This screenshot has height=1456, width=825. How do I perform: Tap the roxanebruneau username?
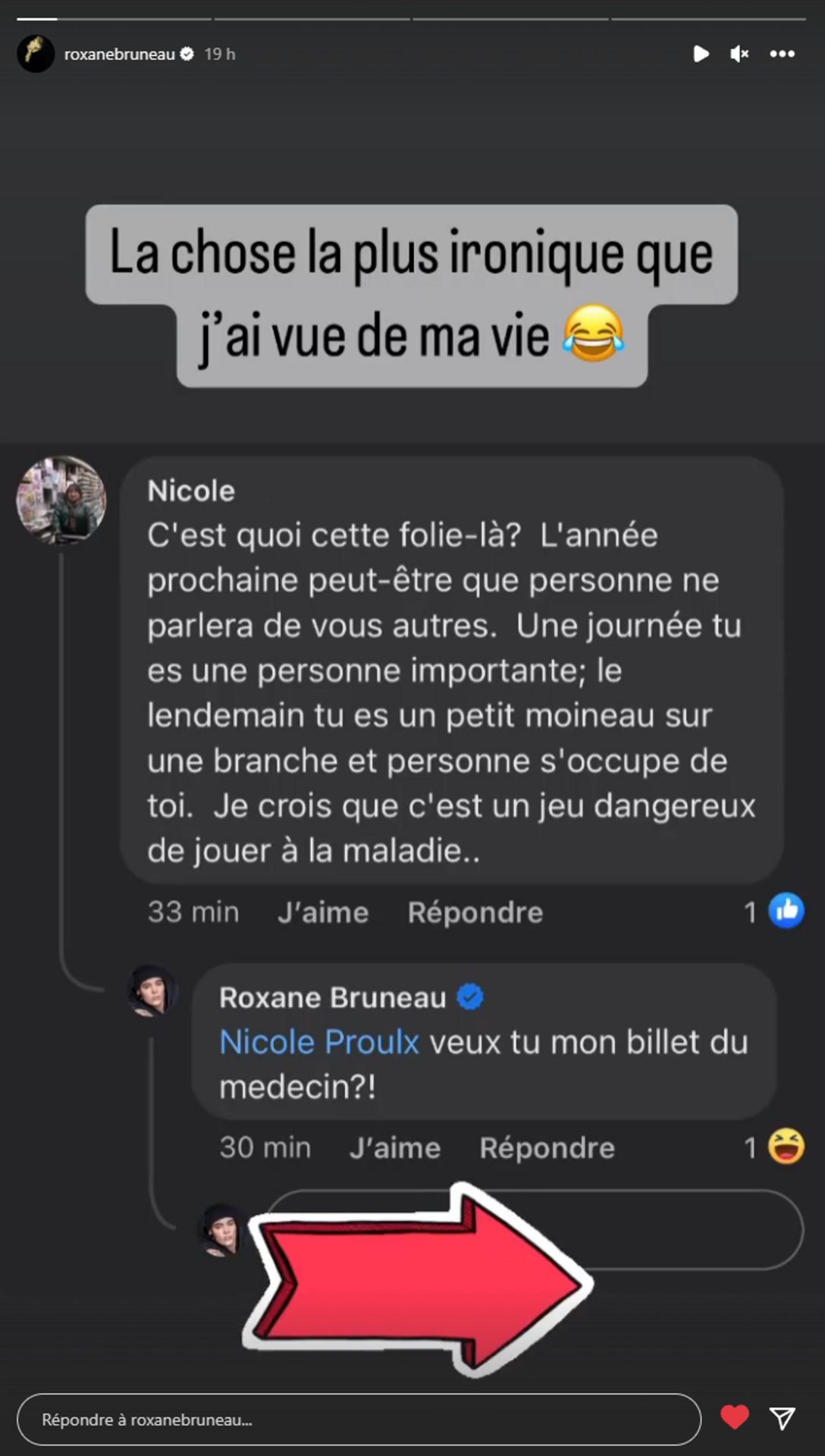tap(119, 54)
